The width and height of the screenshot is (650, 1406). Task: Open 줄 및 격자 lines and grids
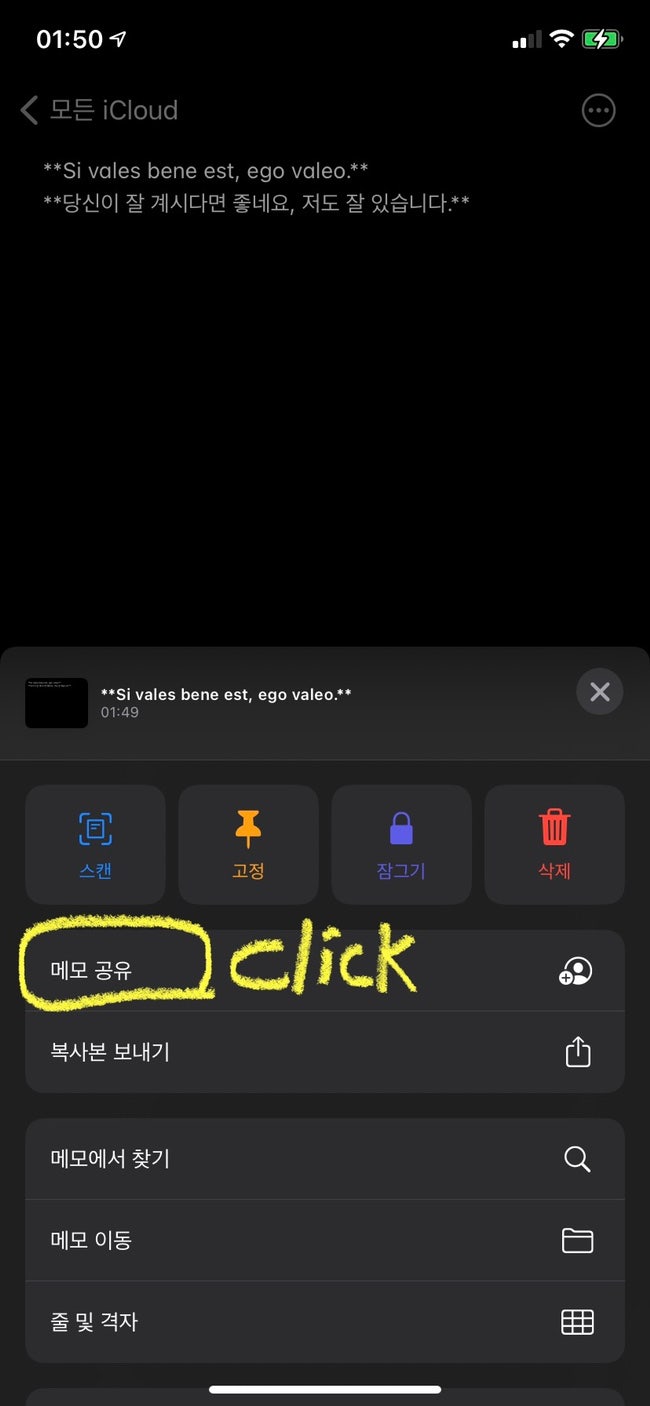pos(325,1321)
